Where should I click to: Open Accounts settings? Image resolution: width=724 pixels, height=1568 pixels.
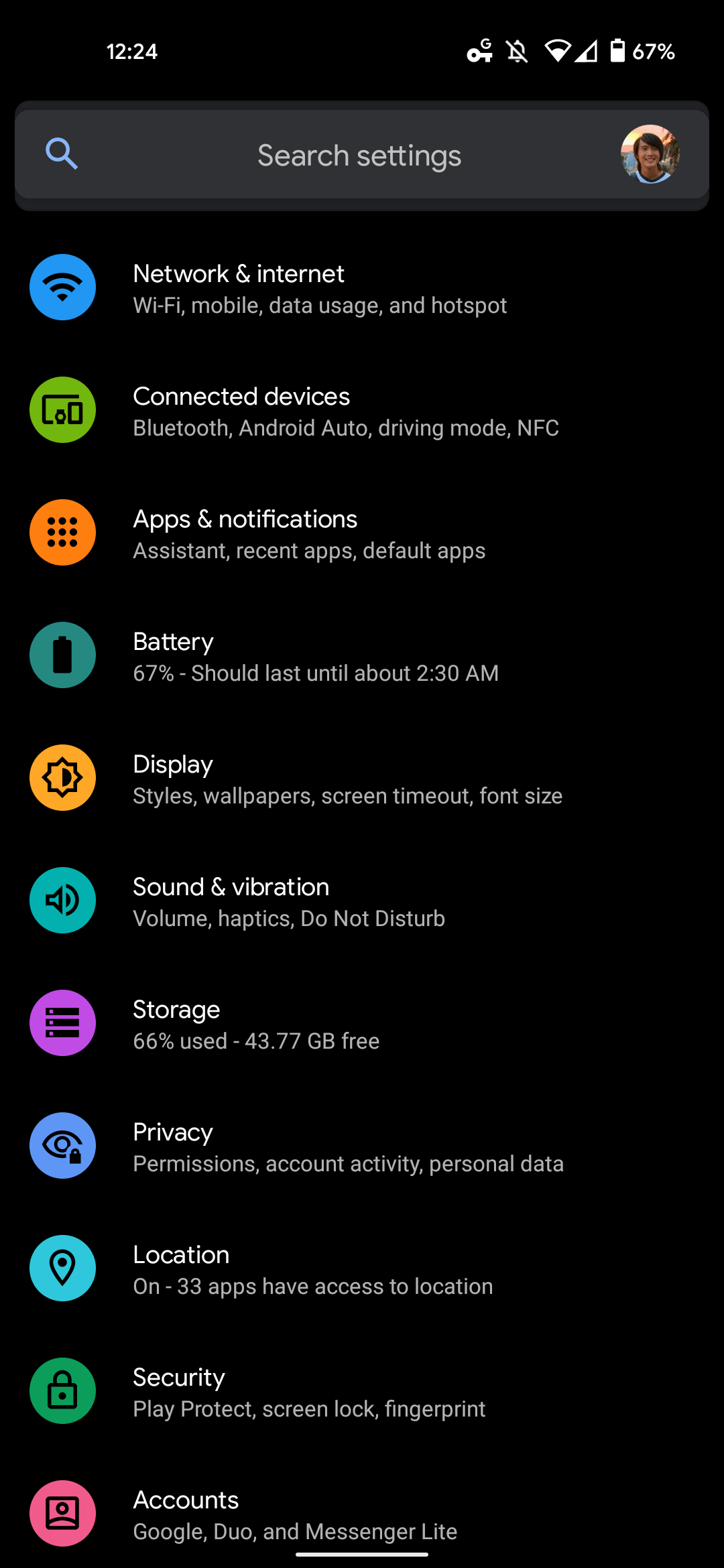point(362,1514)
